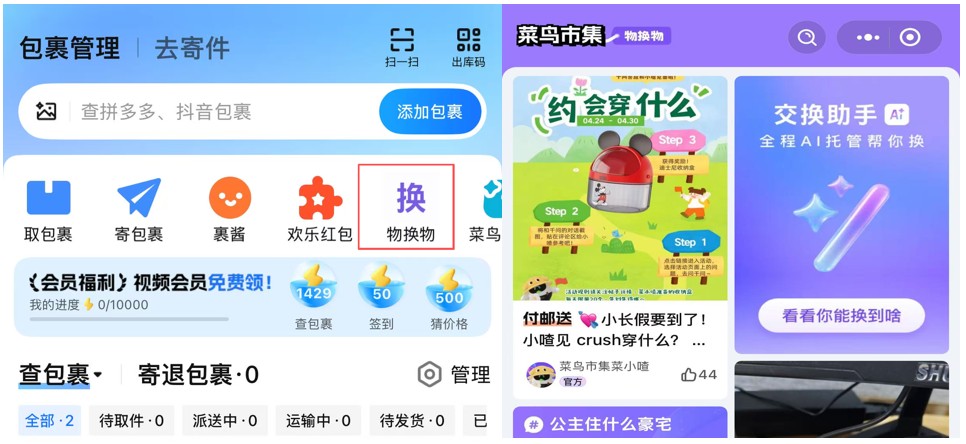Open the 裹酱 assistant
Viewport: 966px width, 444px height.
(x=229, y=211)
